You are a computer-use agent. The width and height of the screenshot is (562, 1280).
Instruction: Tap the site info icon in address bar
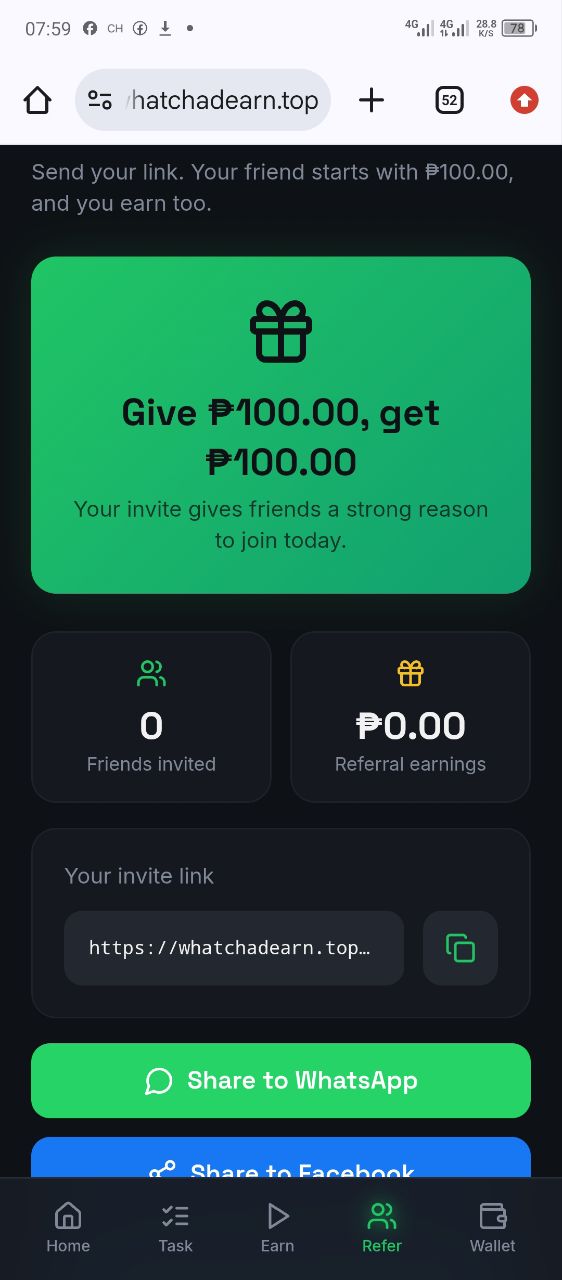point(100,100)
